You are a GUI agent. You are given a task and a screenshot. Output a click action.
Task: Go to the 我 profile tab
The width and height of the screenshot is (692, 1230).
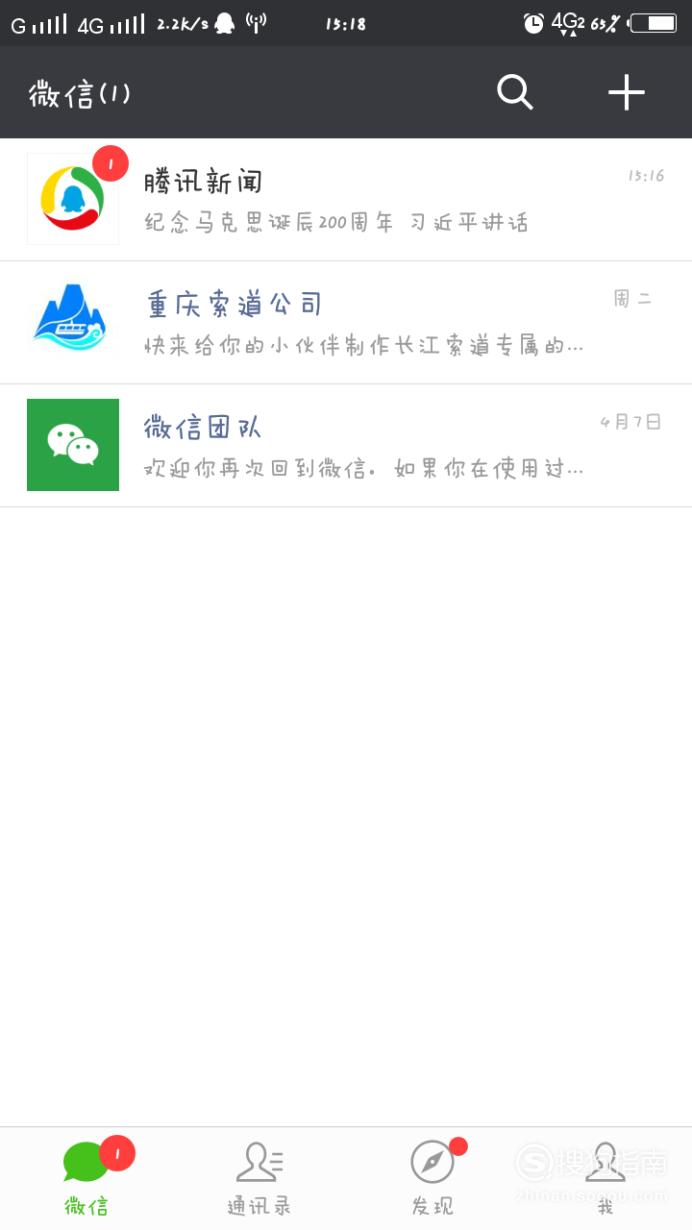tap(605, 1178)
